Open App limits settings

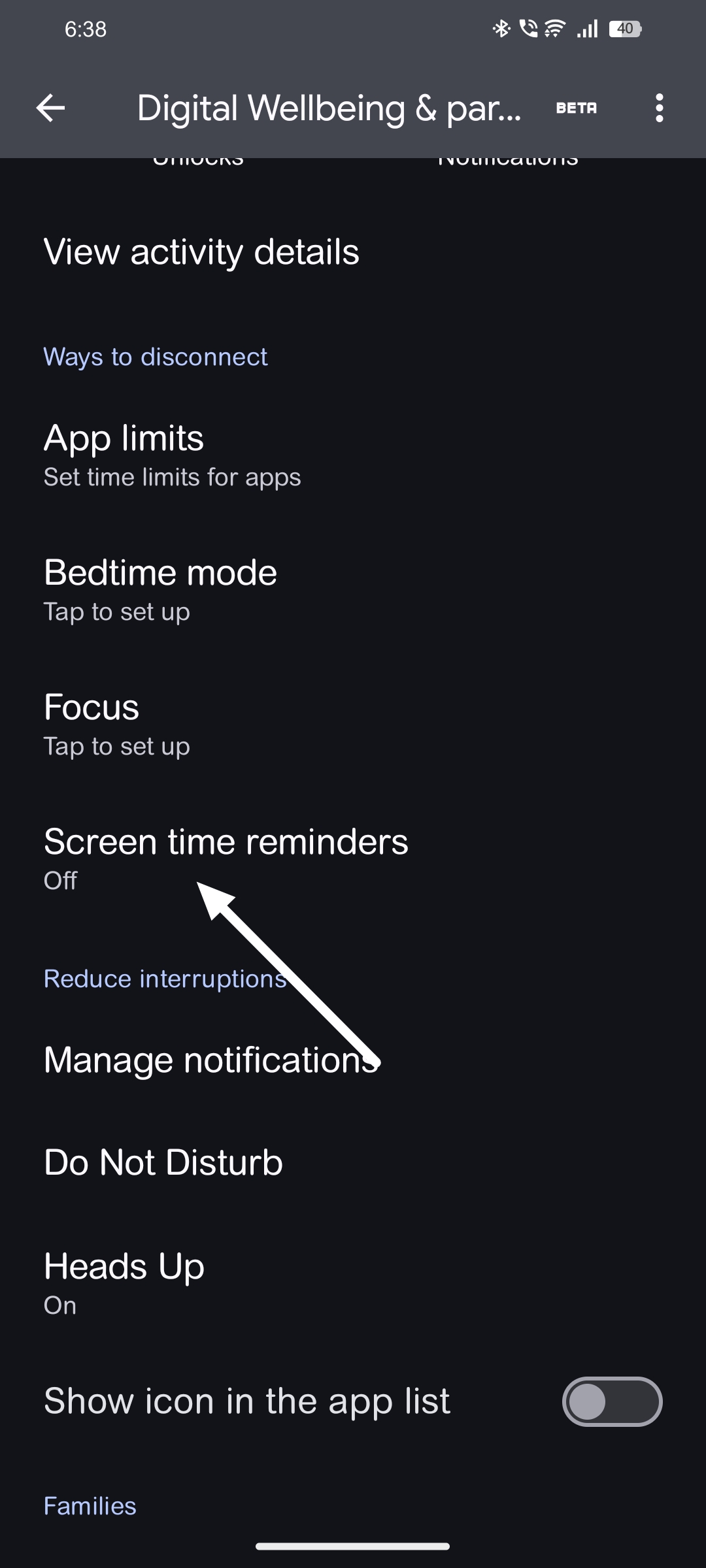click(x=173, y=455)
